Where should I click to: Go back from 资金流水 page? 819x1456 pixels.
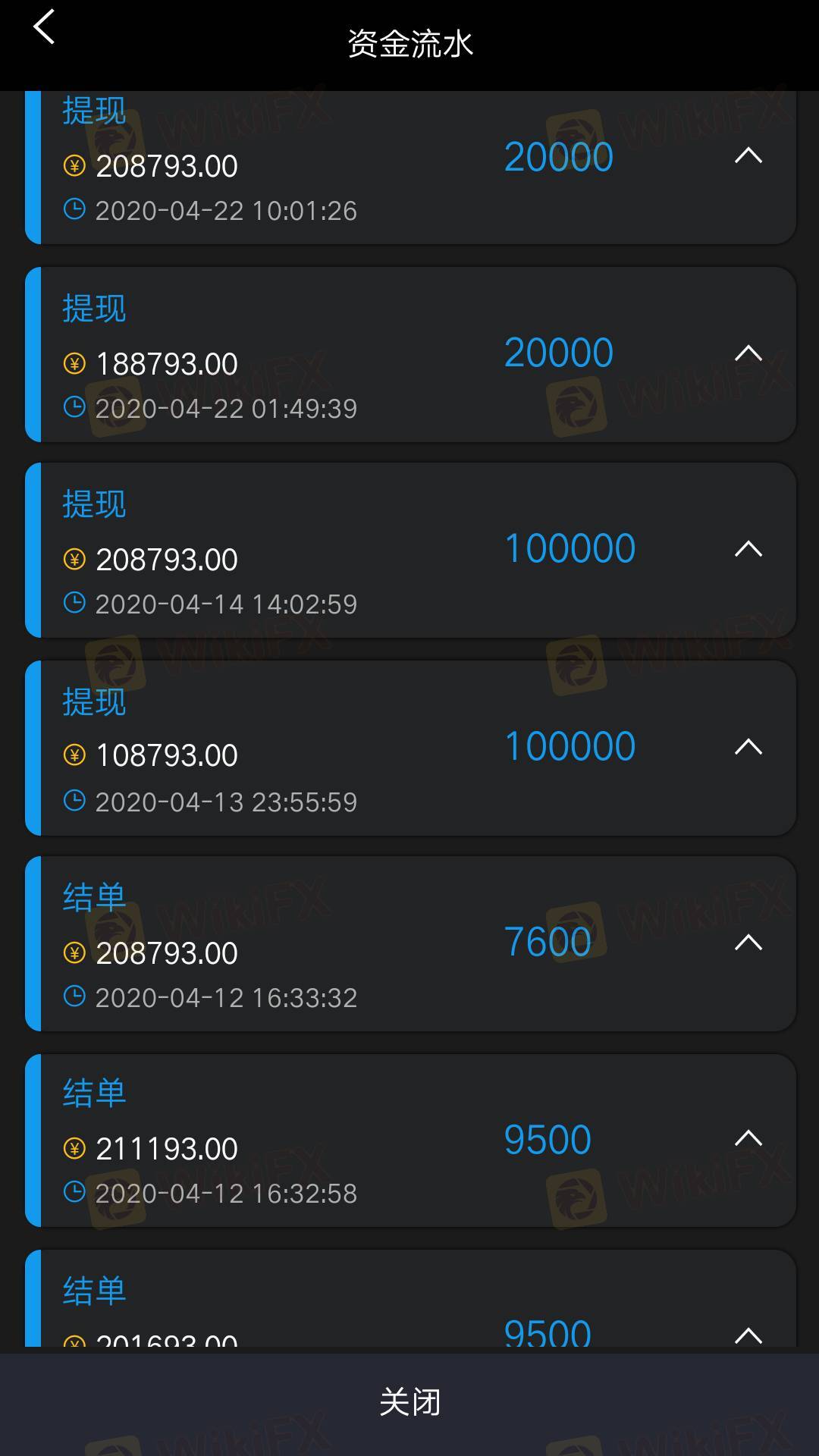(45, 27)
